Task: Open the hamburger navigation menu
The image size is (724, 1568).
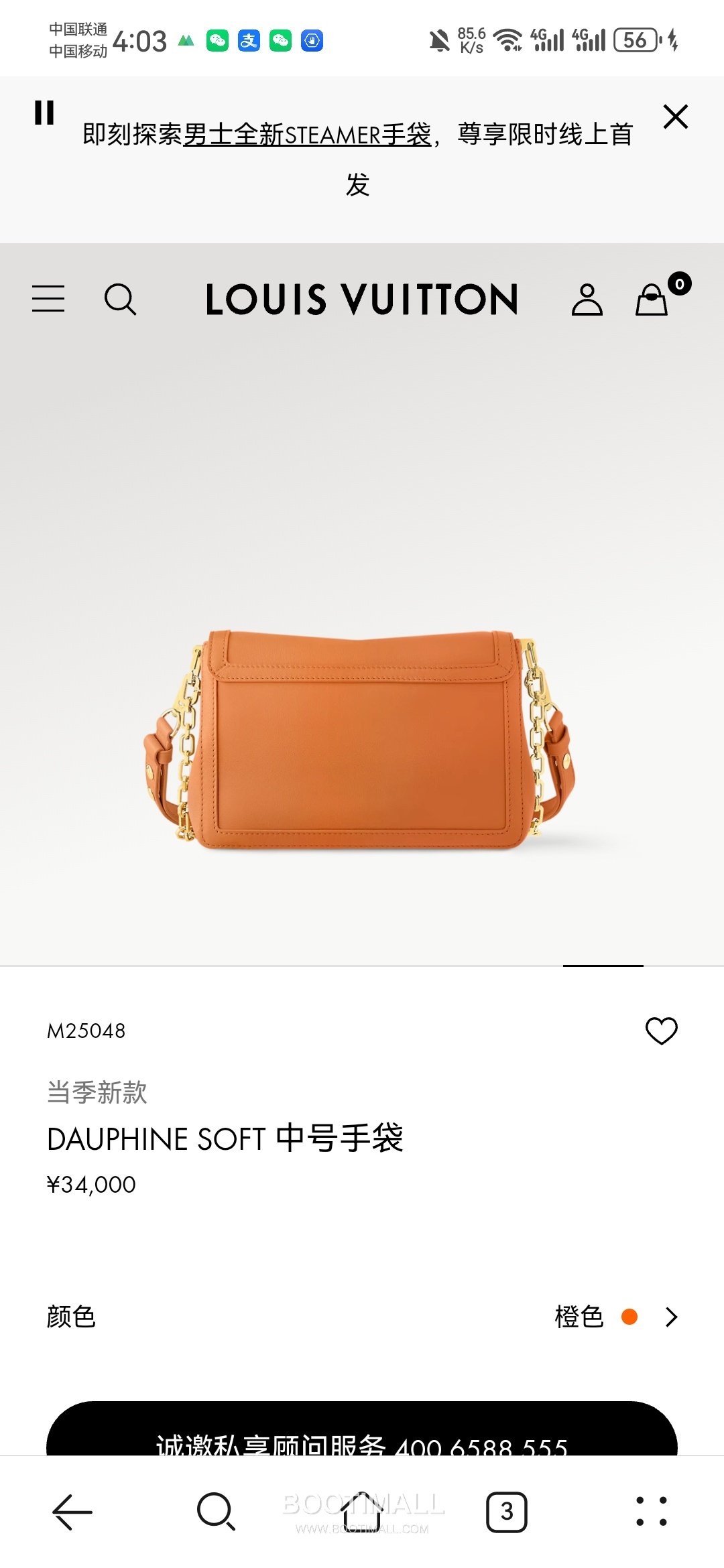Action: (x=48, y=300)
